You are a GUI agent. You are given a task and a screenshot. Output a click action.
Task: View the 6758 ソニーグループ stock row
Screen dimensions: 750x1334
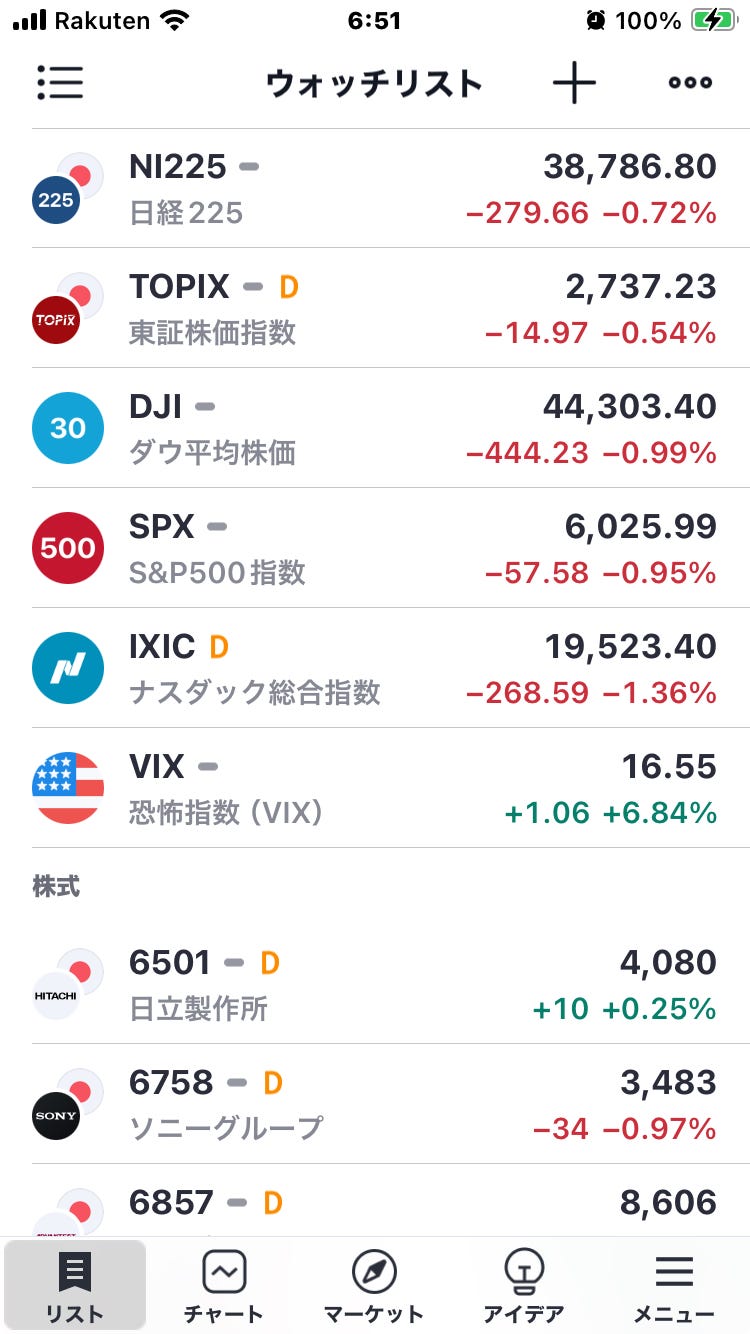click(x=375, y=1104)
